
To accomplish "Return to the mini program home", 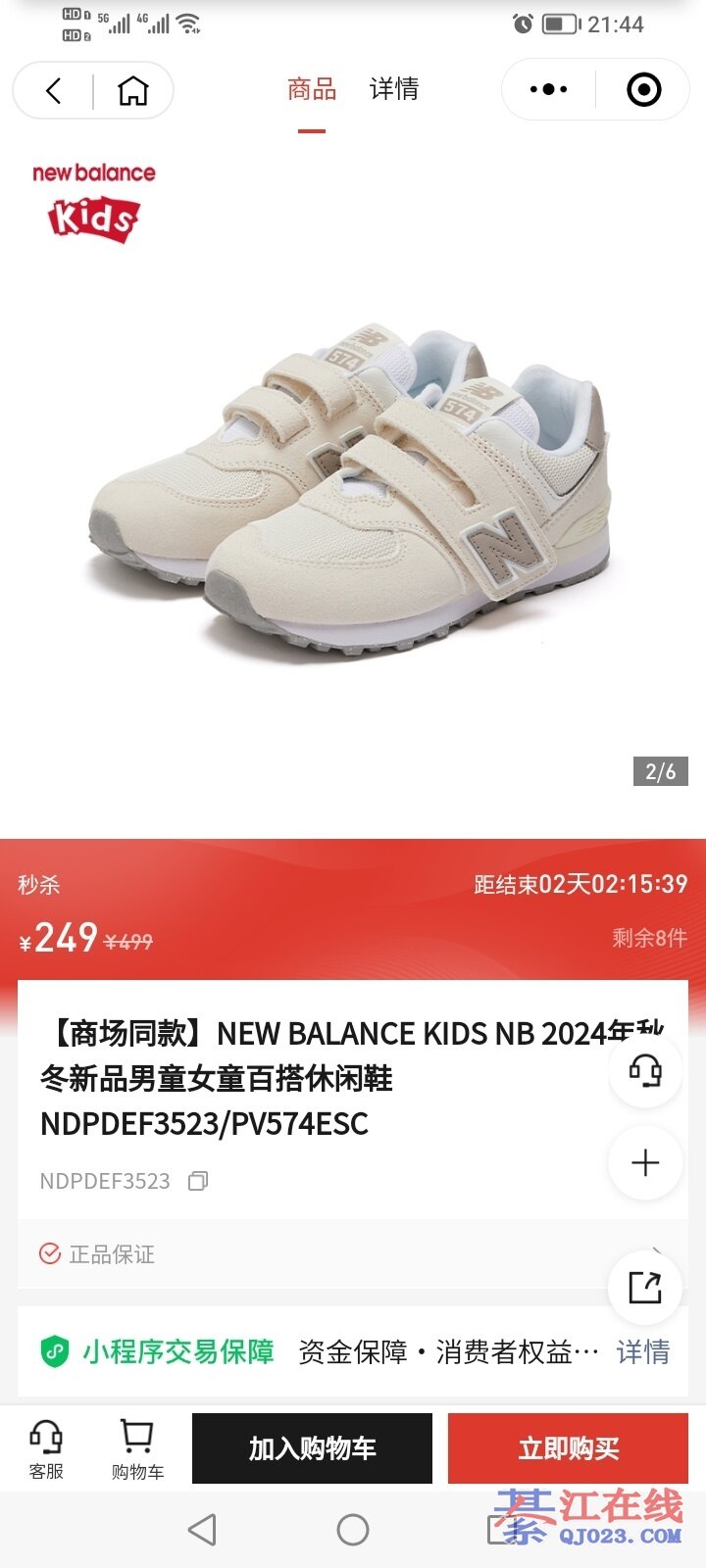I will [x=133, y=91].
